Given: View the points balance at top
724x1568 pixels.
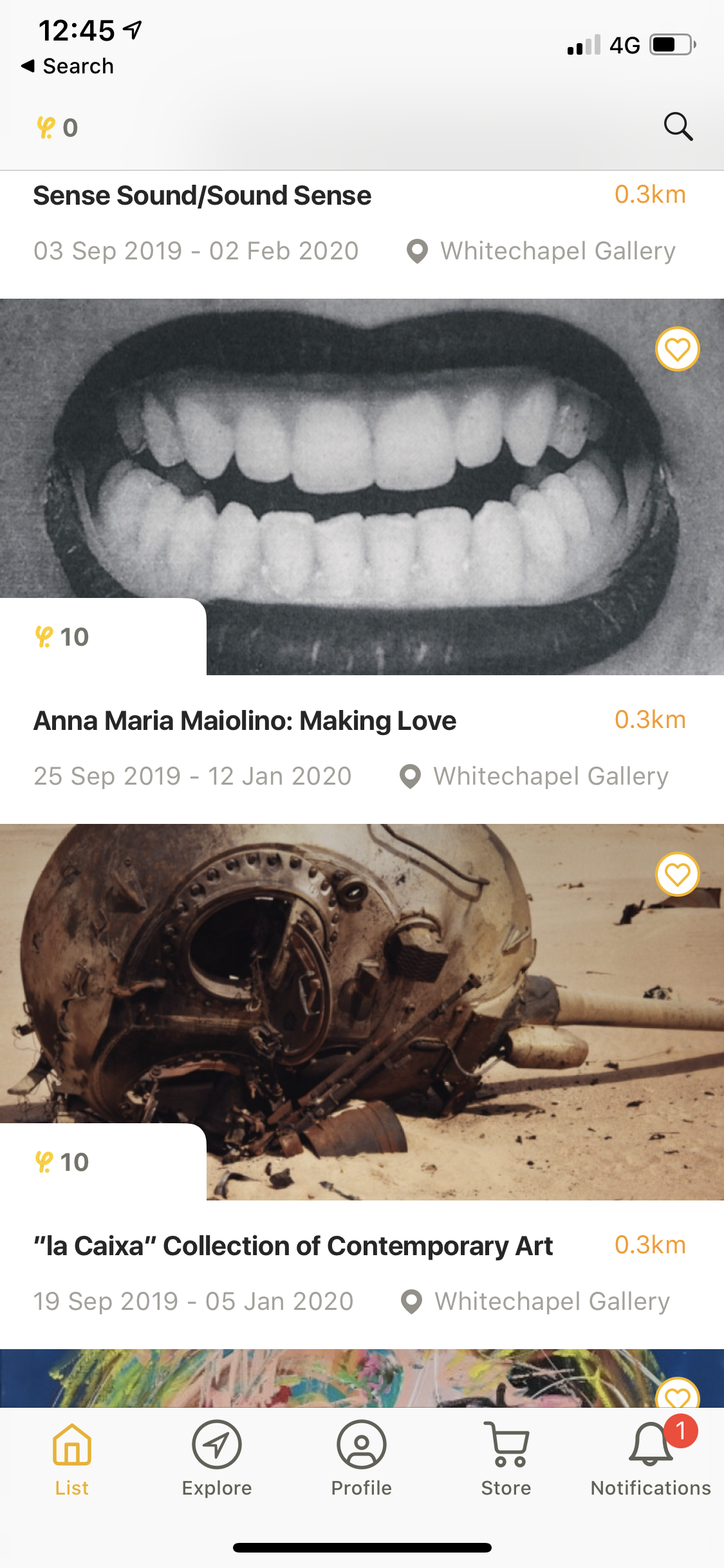Looking at the screenshot, I should tap(57, 127).
